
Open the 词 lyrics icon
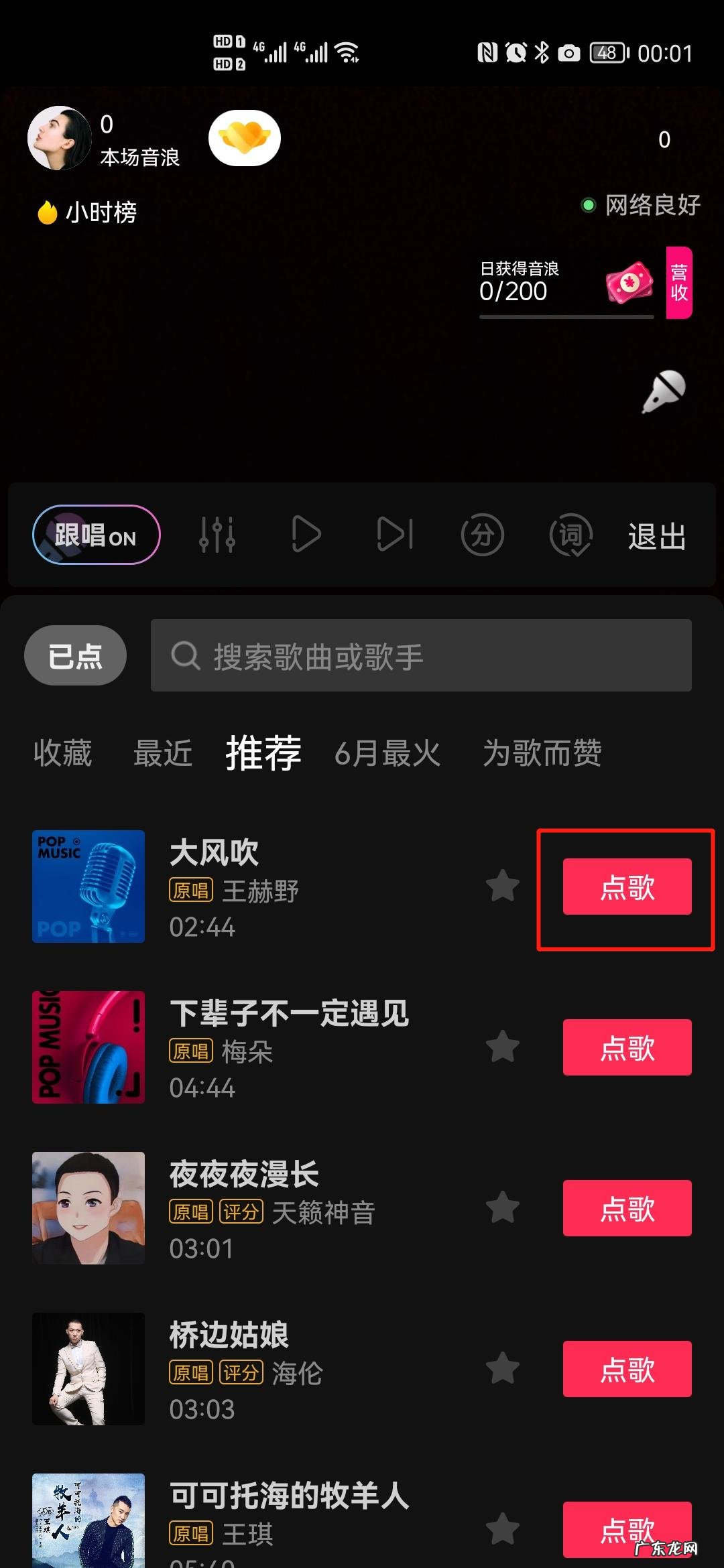(x=570, y=535)
